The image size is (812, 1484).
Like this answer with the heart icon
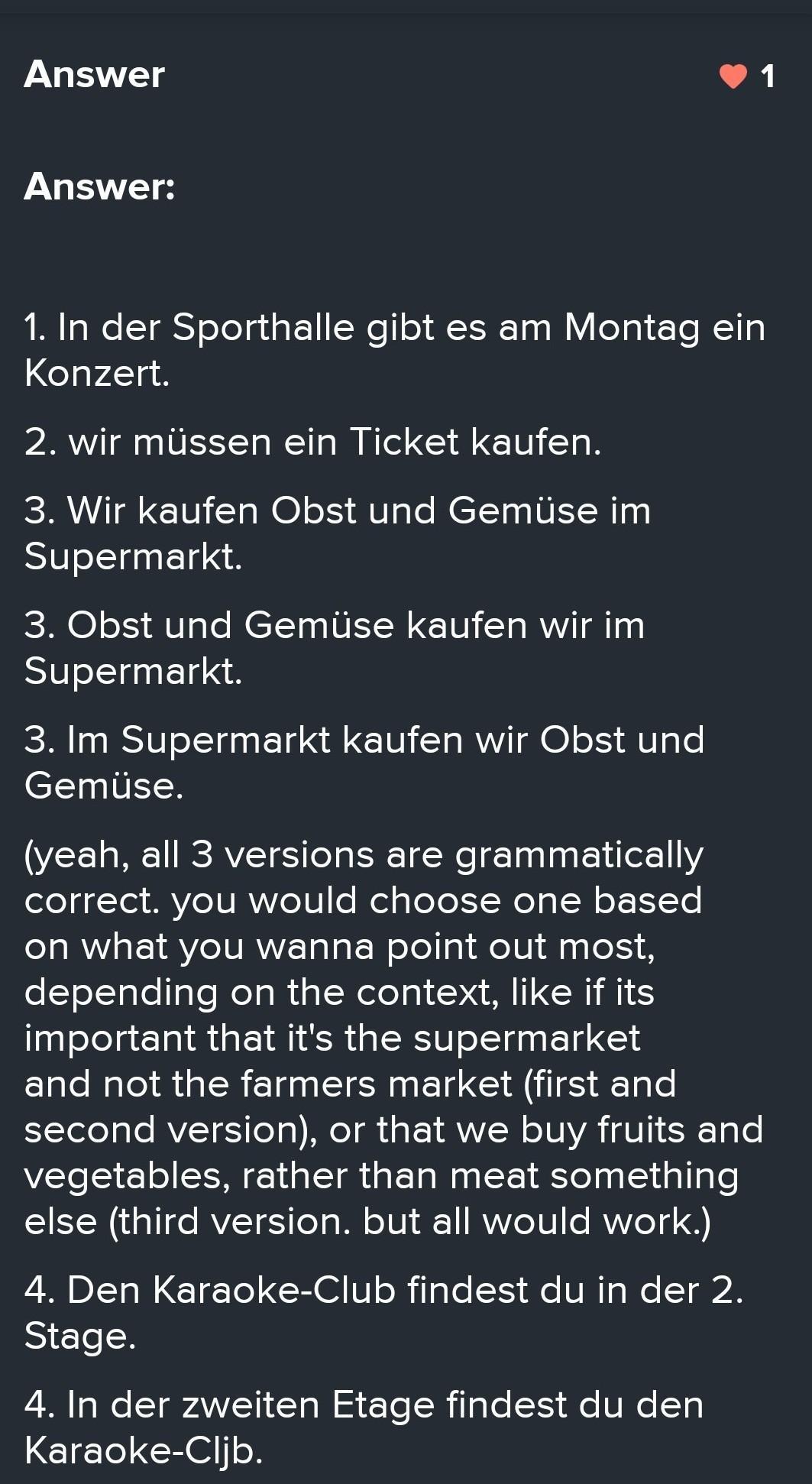click(733, 76)
